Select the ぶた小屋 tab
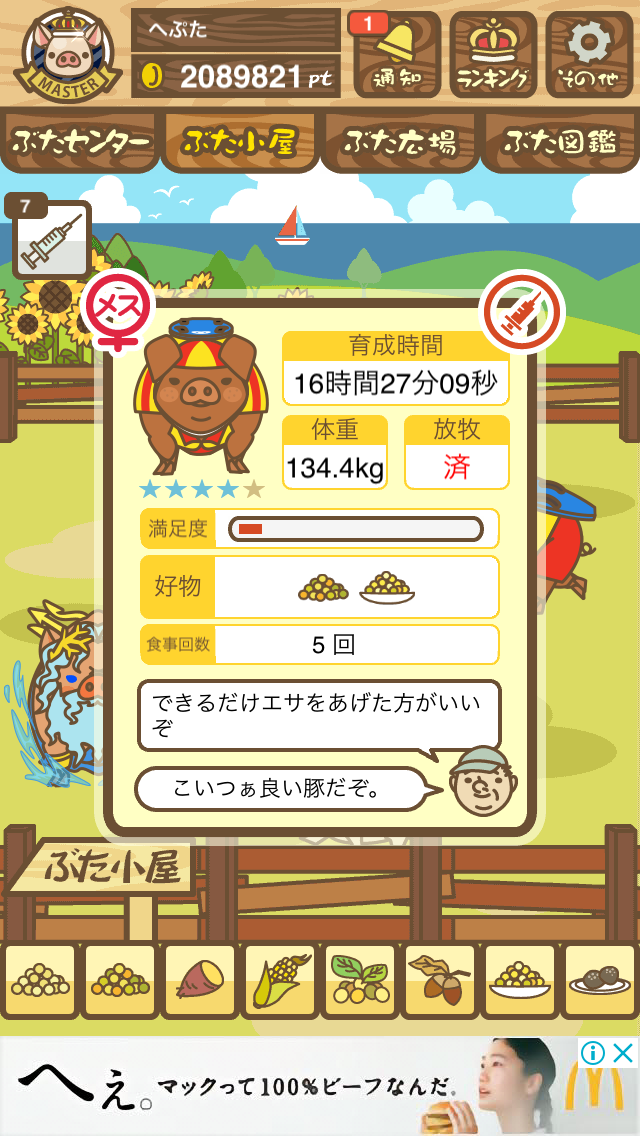 tap(240, 141)
